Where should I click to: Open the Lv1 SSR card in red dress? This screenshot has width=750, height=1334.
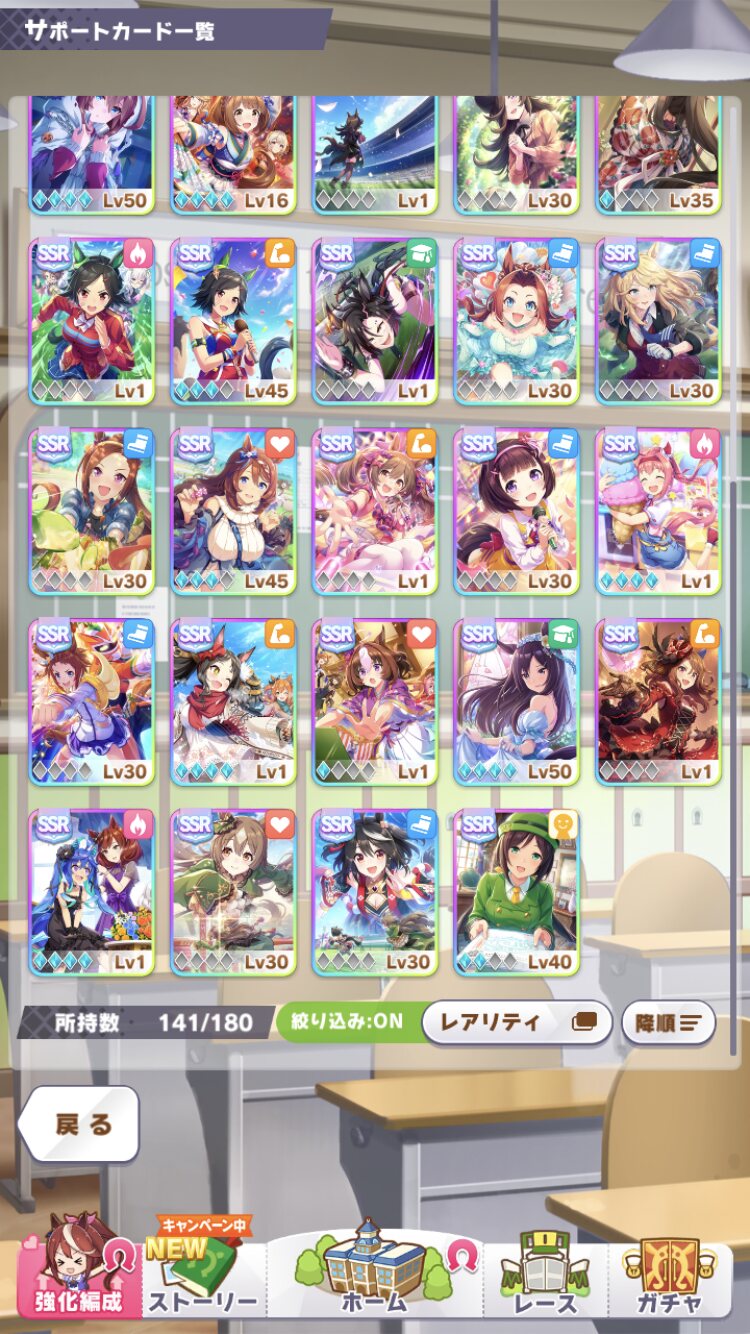(658, 702)
